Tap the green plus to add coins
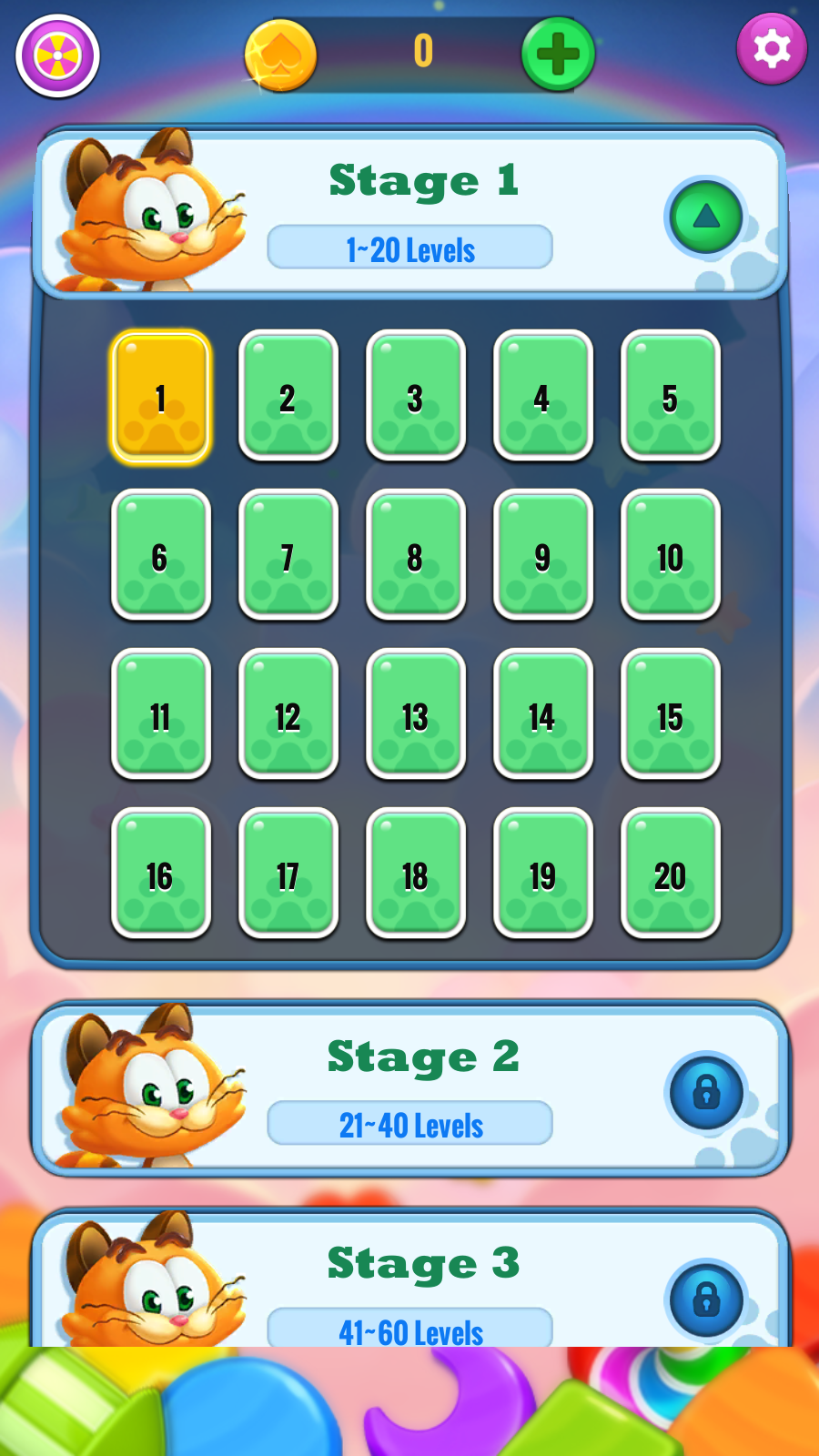819x1456 pixels. point(558,55)
